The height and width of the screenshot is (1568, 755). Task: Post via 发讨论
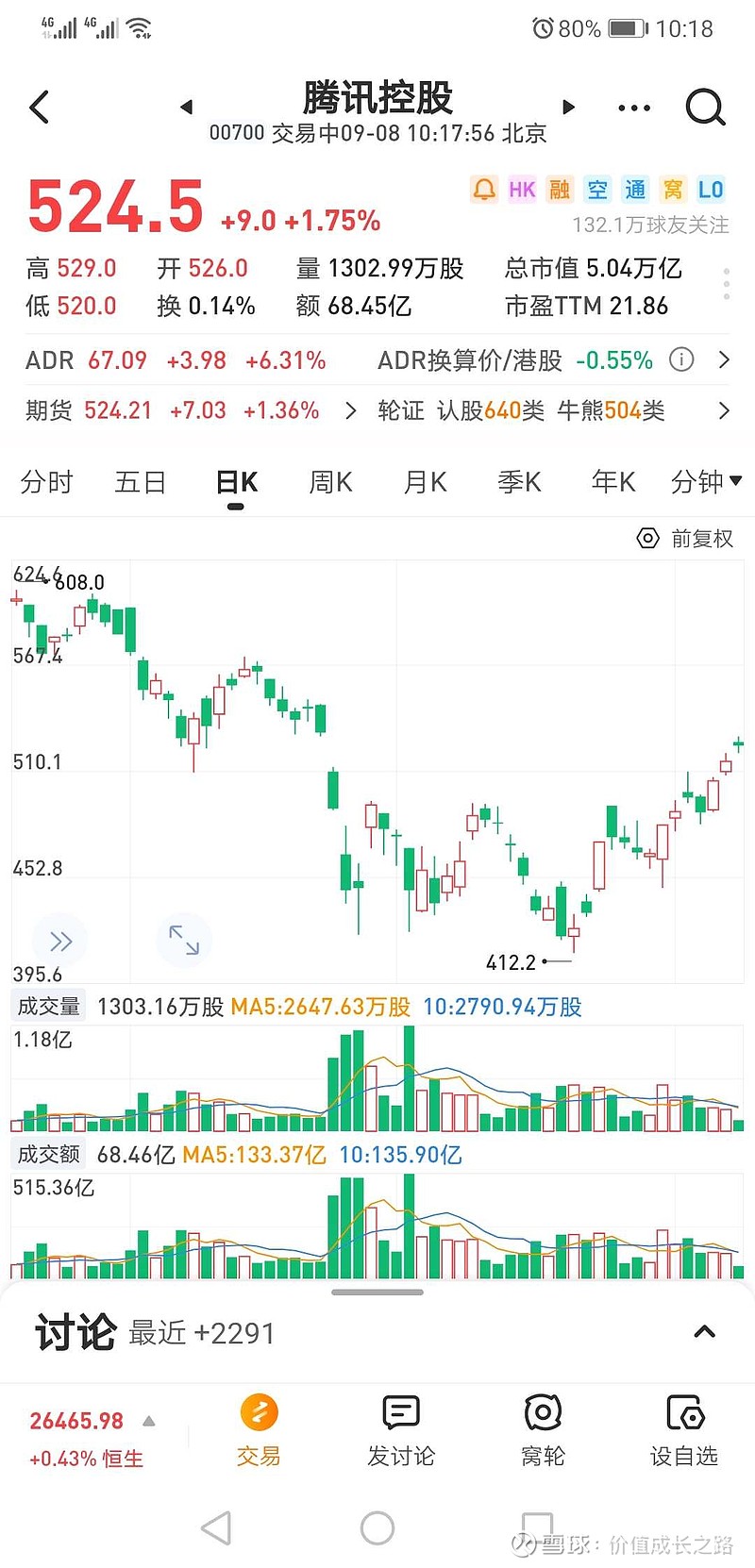point(401,1430)
